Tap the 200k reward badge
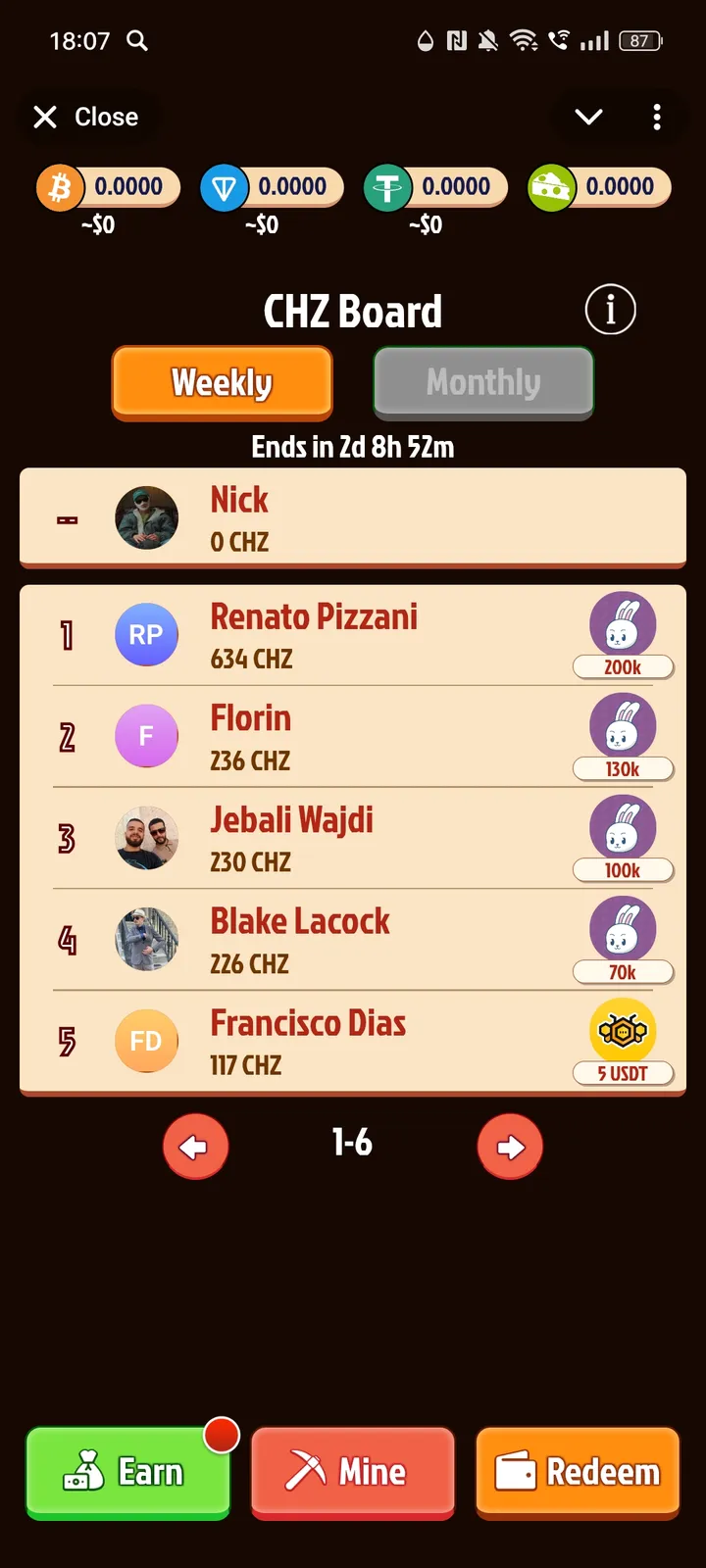 pos(624,667)
